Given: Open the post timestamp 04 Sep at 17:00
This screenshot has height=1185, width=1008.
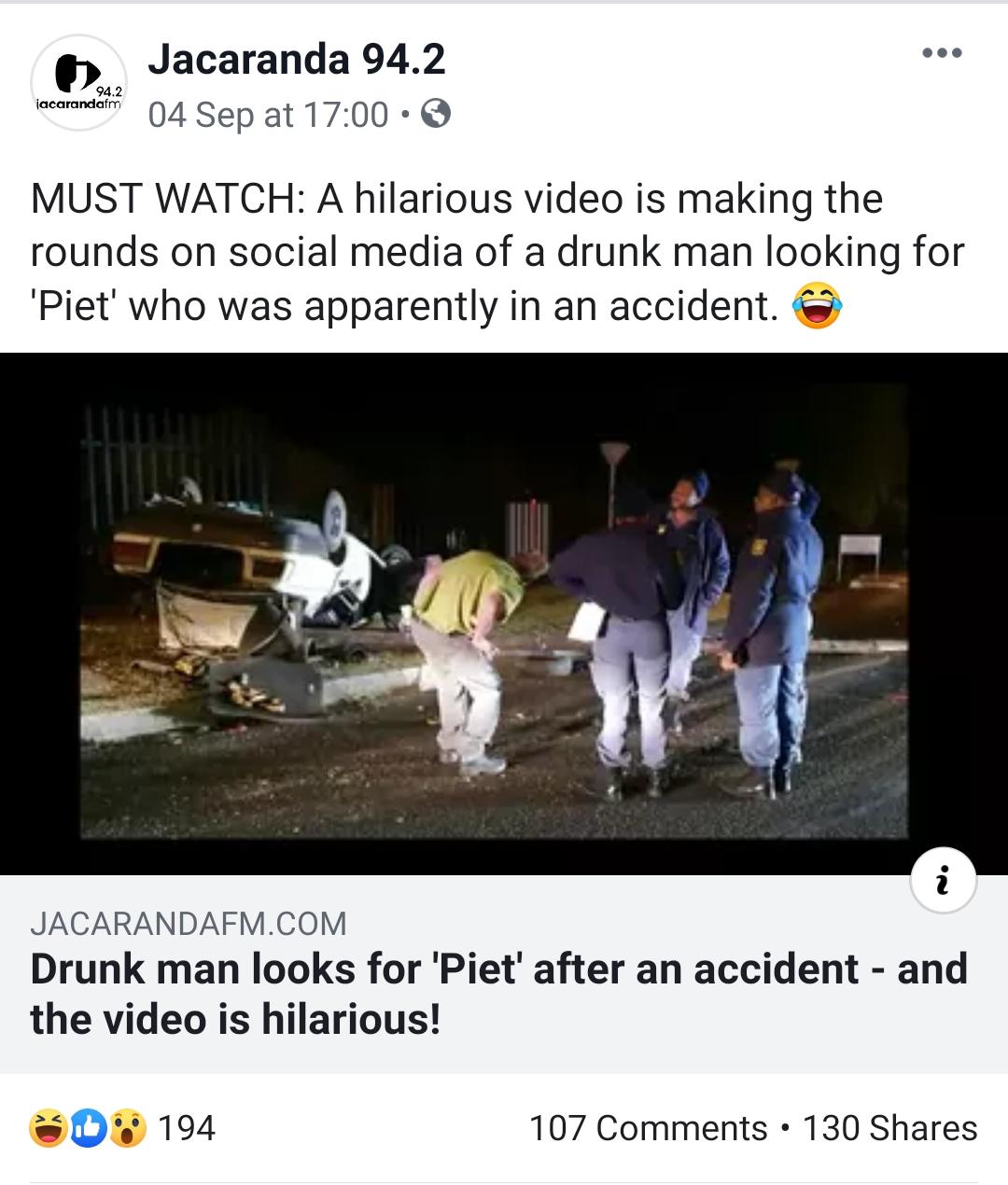Looking at the screenshot, I should click(x=268, y=115).
